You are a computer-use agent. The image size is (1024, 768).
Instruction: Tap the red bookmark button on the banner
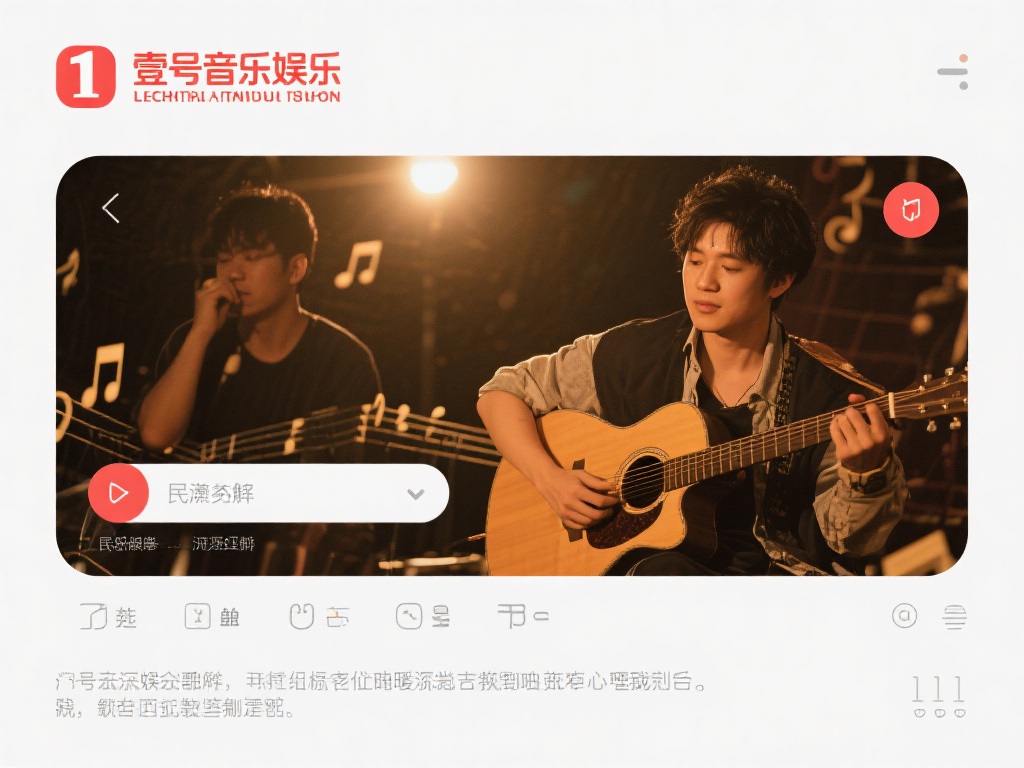click(x=911, y=210)
